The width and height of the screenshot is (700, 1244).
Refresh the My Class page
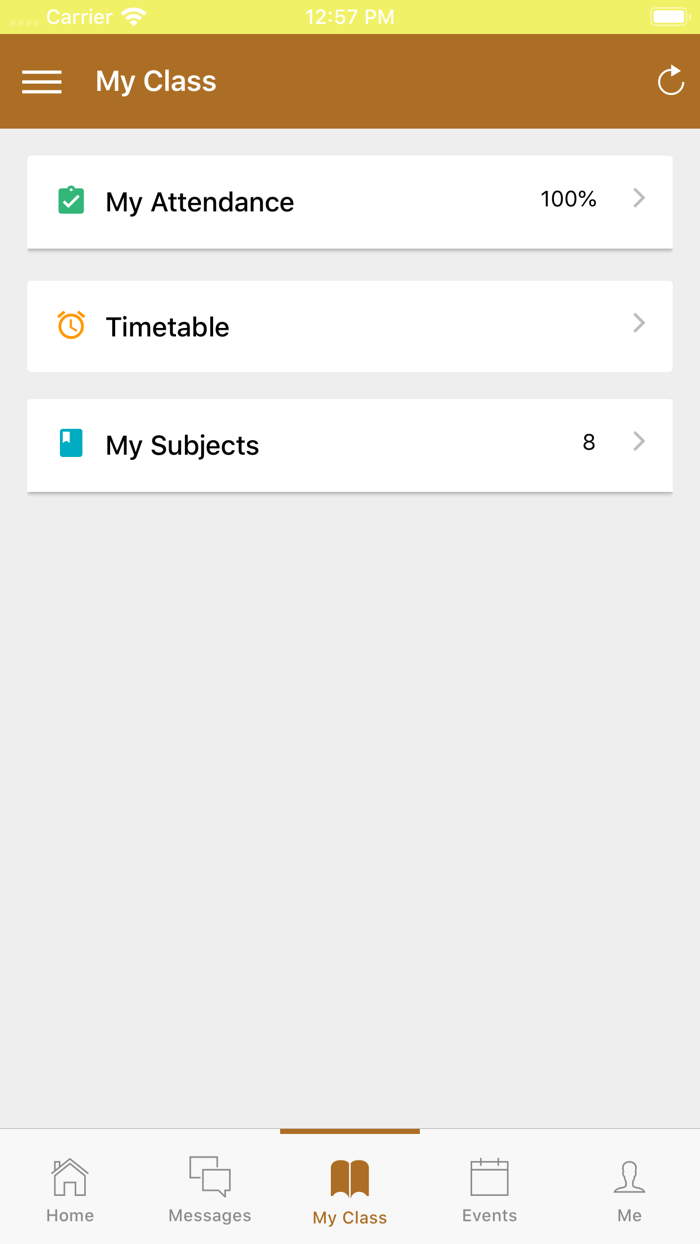670,82
